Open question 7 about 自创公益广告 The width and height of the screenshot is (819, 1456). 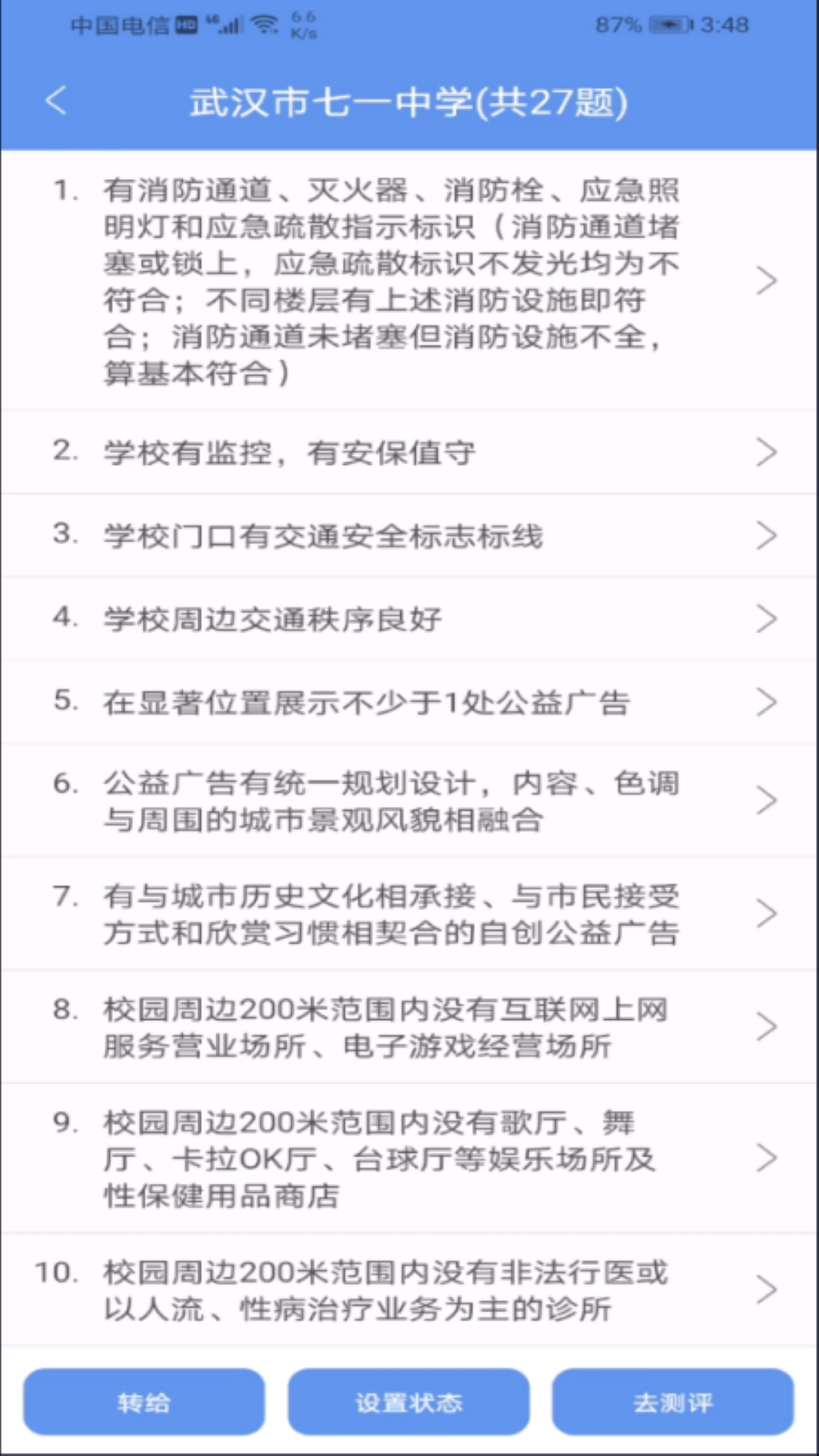[x=409, y=914]
